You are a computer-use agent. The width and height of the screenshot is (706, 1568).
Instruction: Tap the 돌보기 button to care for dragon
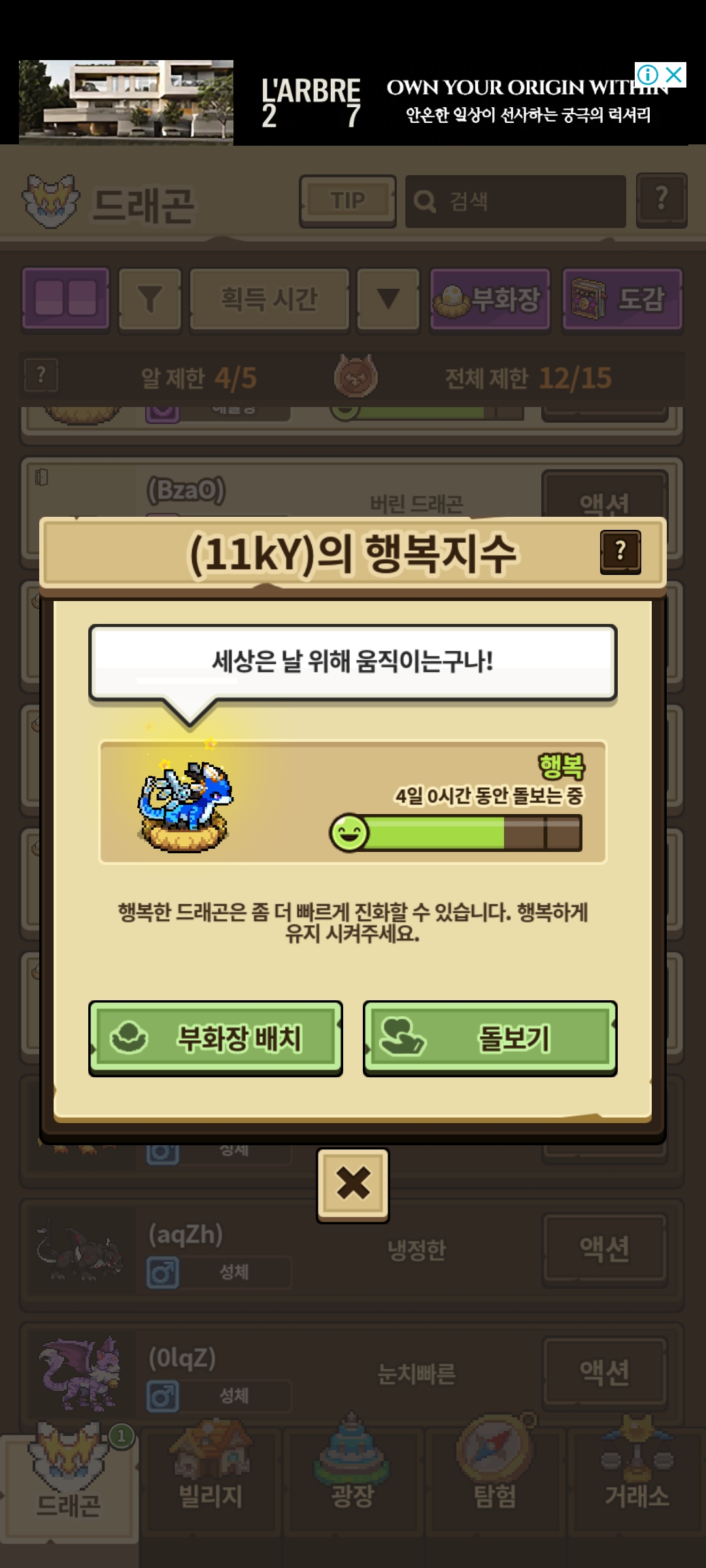click(490, 1038)
